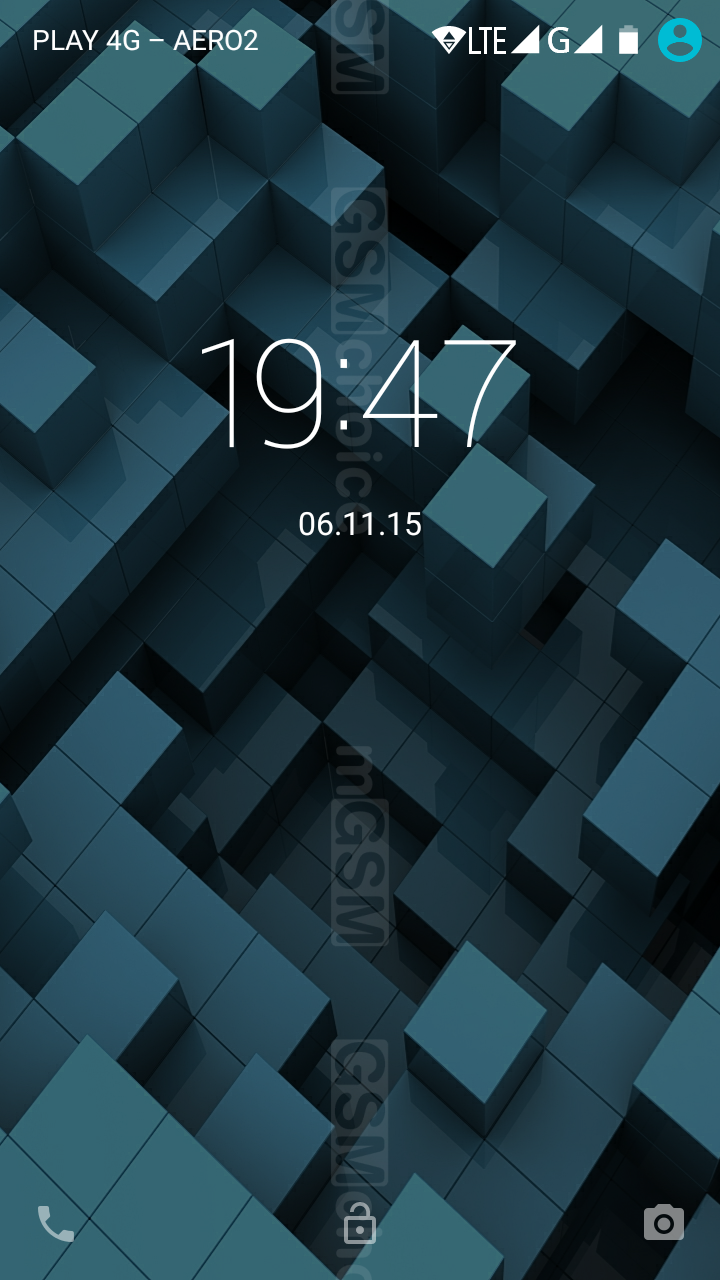
Task: Tap the unlock padlock icon
Action: [x=360, y=1224]
